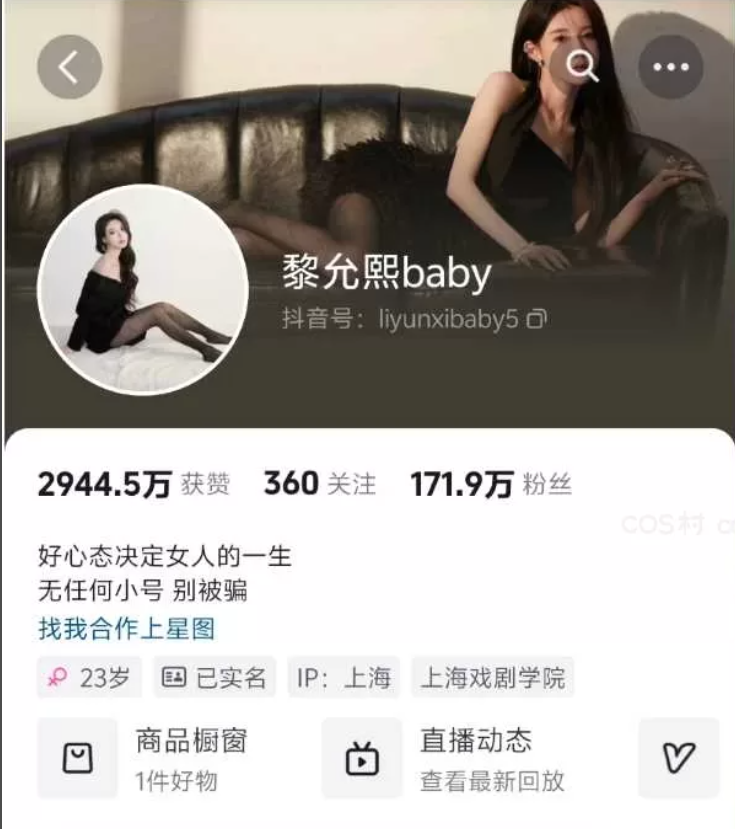
Task: Open the 粉丝 followers list
Action: [x=491, y=485]
